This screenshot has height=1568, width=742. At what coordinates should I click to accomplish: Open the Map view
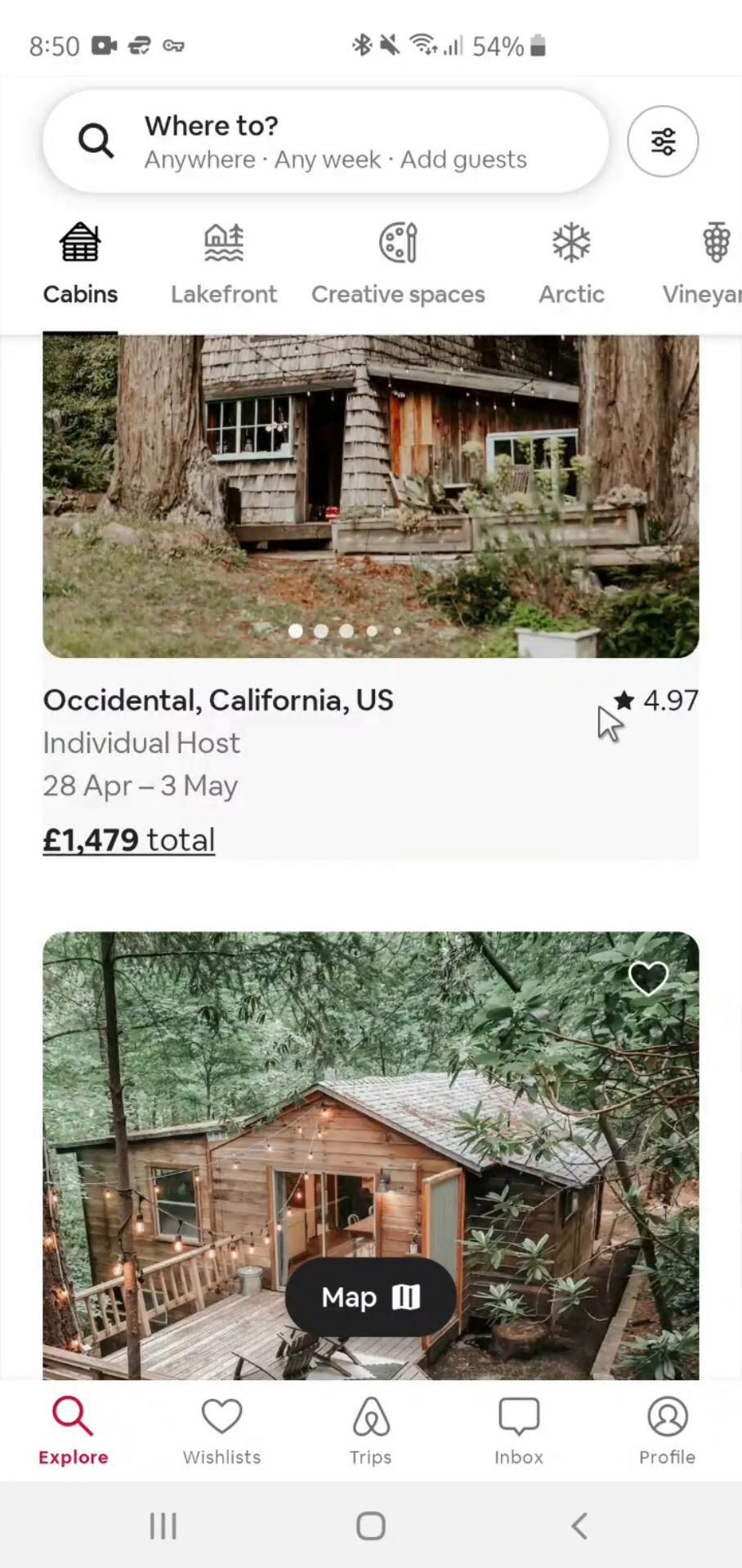pyautogui.click(x=370, y=1297)
